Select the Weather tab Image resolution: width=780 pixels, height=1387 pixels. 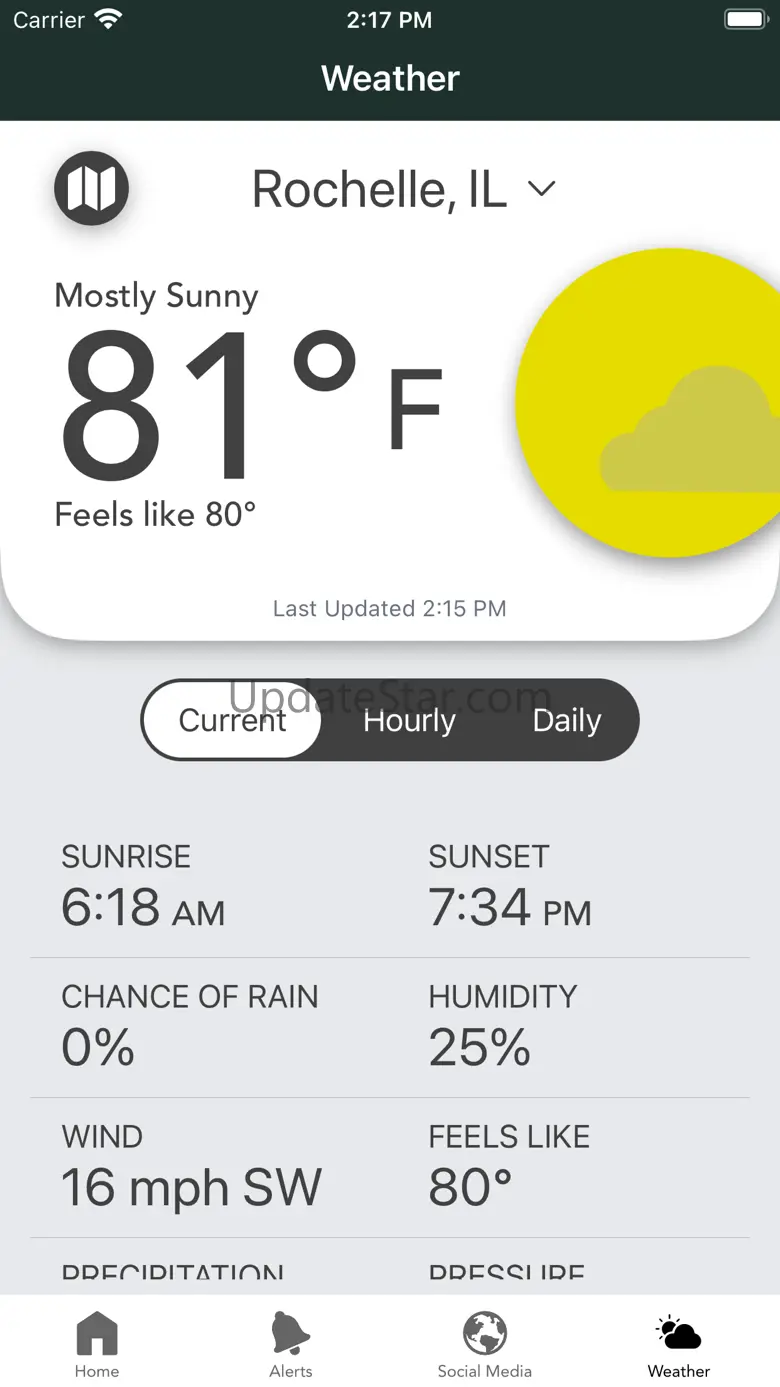pyautogui.click(x=679, y=1345)
